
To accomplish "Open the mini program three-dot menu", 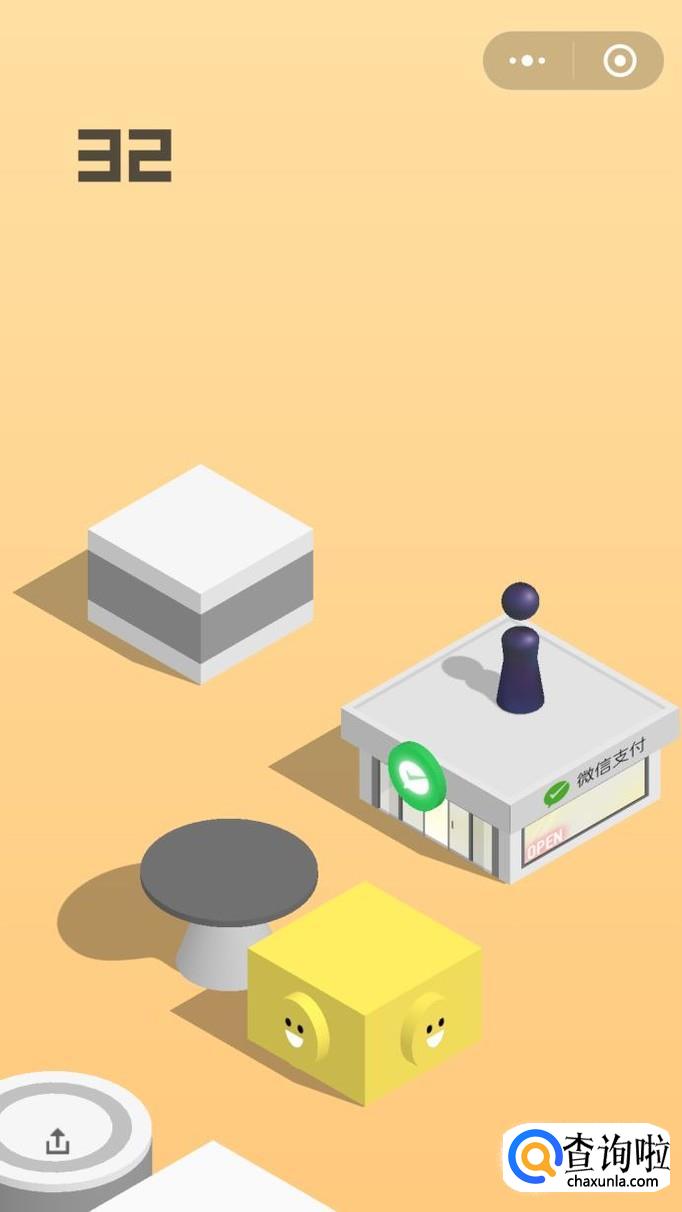I will (x=528, y=61).
